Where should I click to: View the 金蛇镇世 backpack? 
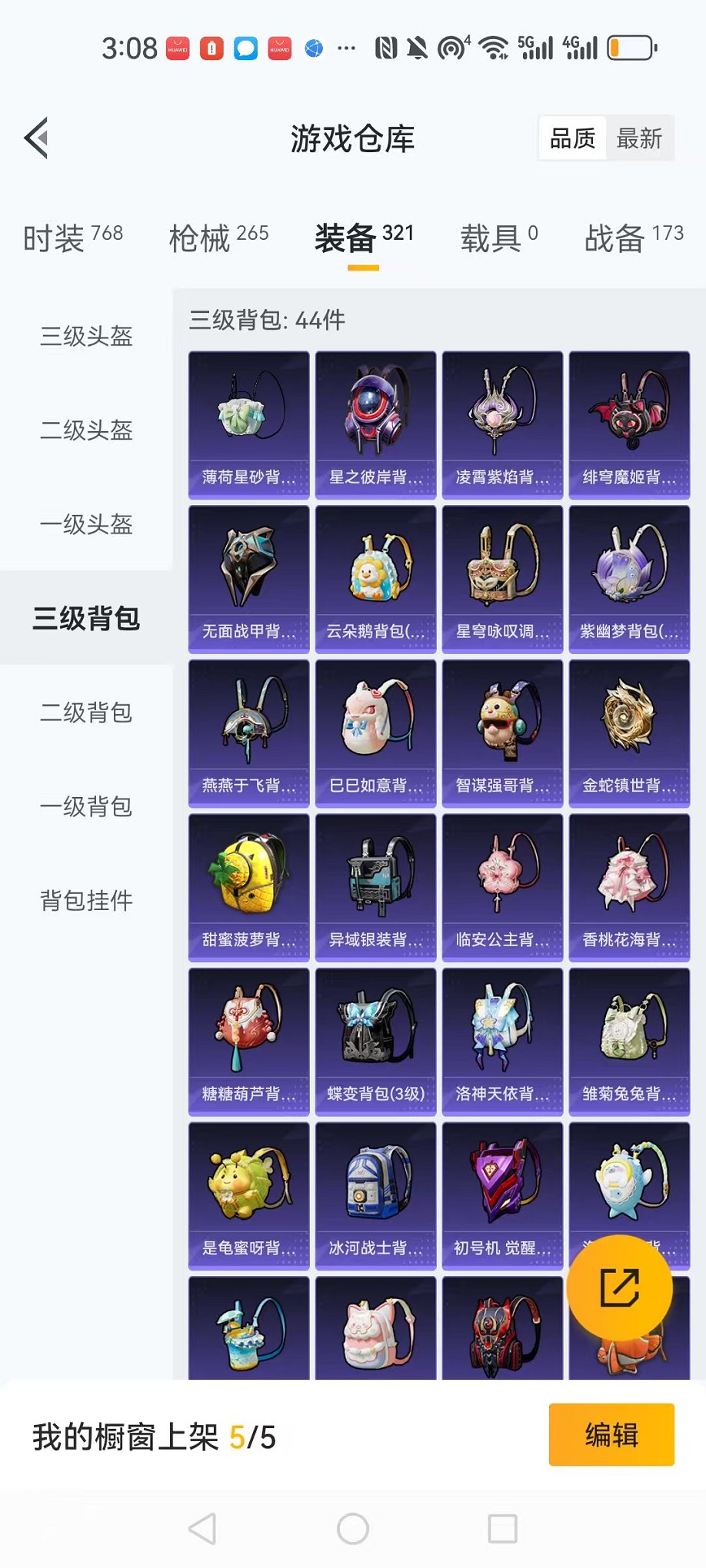[x=629, y=733]
